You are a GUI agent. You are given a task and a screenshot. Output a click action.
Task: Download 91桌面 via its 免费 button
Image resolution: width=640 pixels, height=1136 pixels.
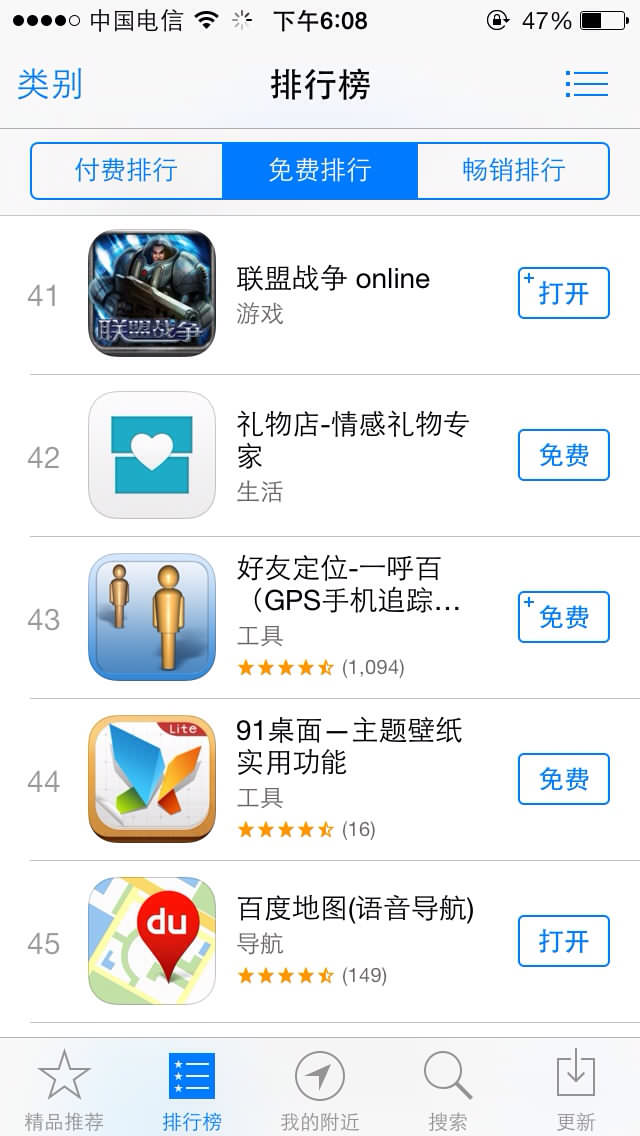coord(563,779)
